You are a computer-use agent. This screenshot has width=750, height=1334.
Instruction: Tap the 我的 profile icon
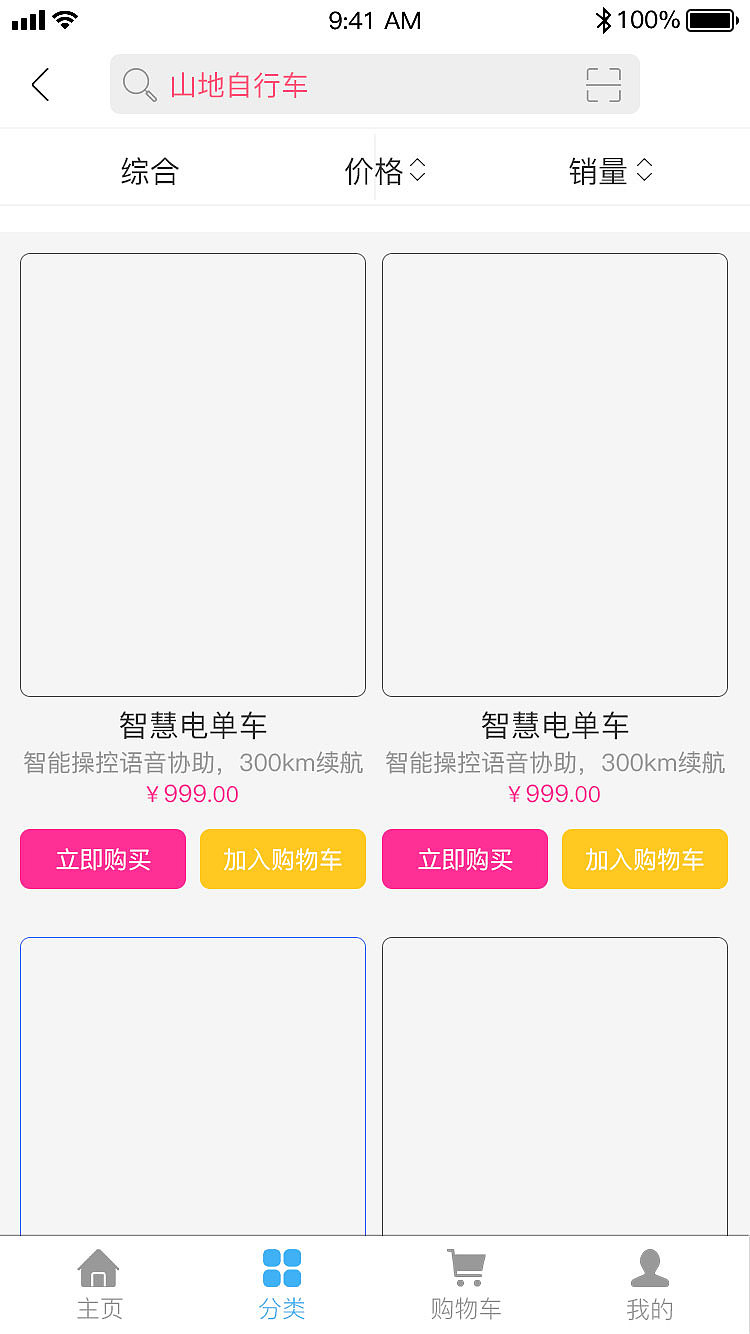point(650,1266)
